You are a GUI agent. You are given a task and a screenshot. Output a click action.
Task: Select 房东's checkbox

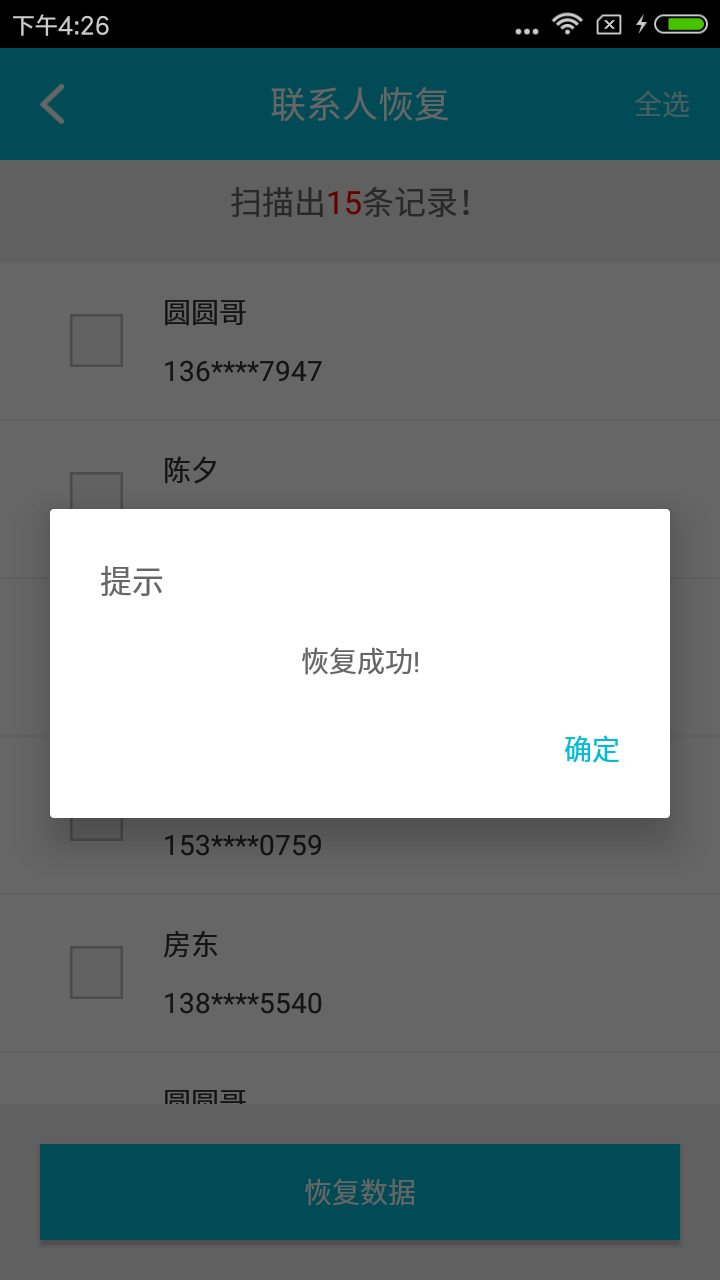pos(95,971)
